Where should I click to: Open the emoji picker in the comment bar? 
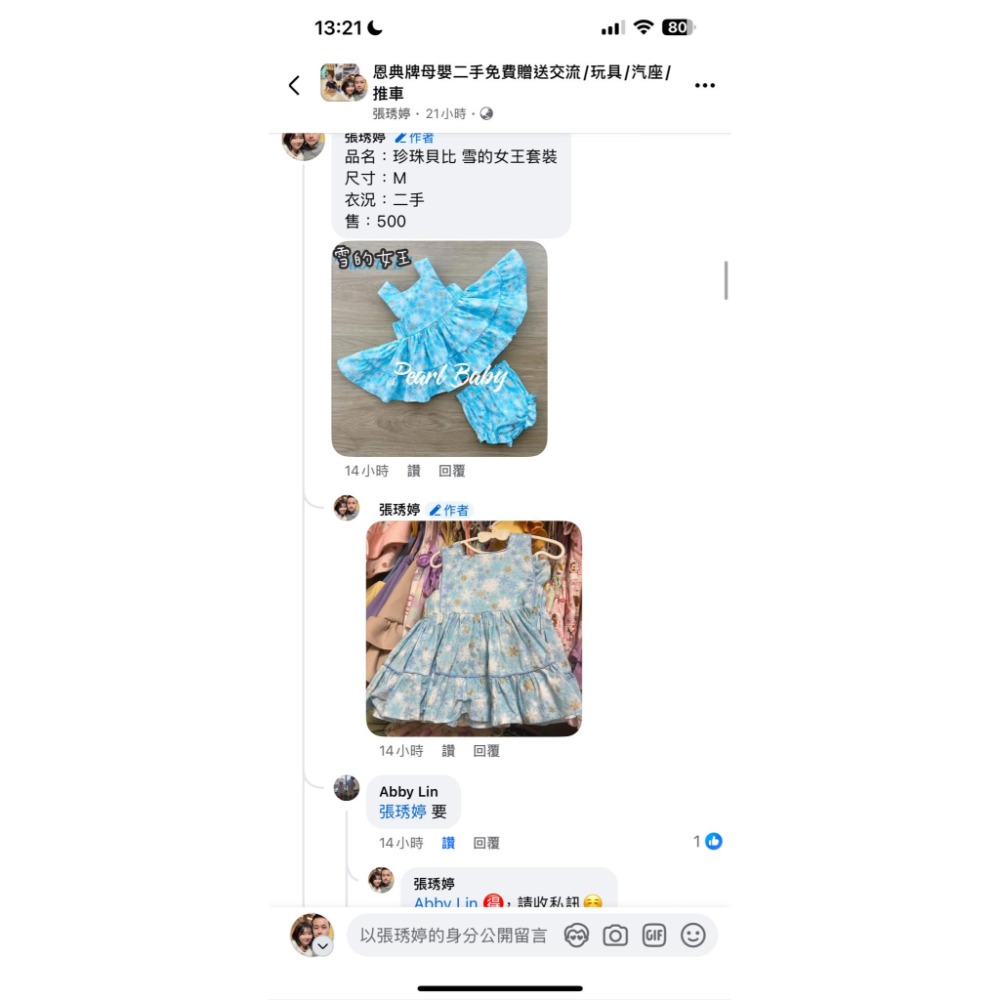coord(693,936)
